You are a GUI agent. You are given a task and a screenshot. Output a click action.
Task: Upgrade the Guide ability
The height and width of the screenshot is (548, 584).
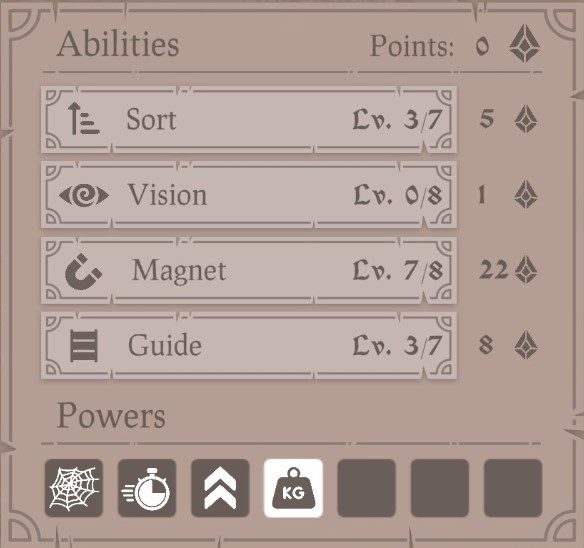pyautogui.click(x=249, y=346)
